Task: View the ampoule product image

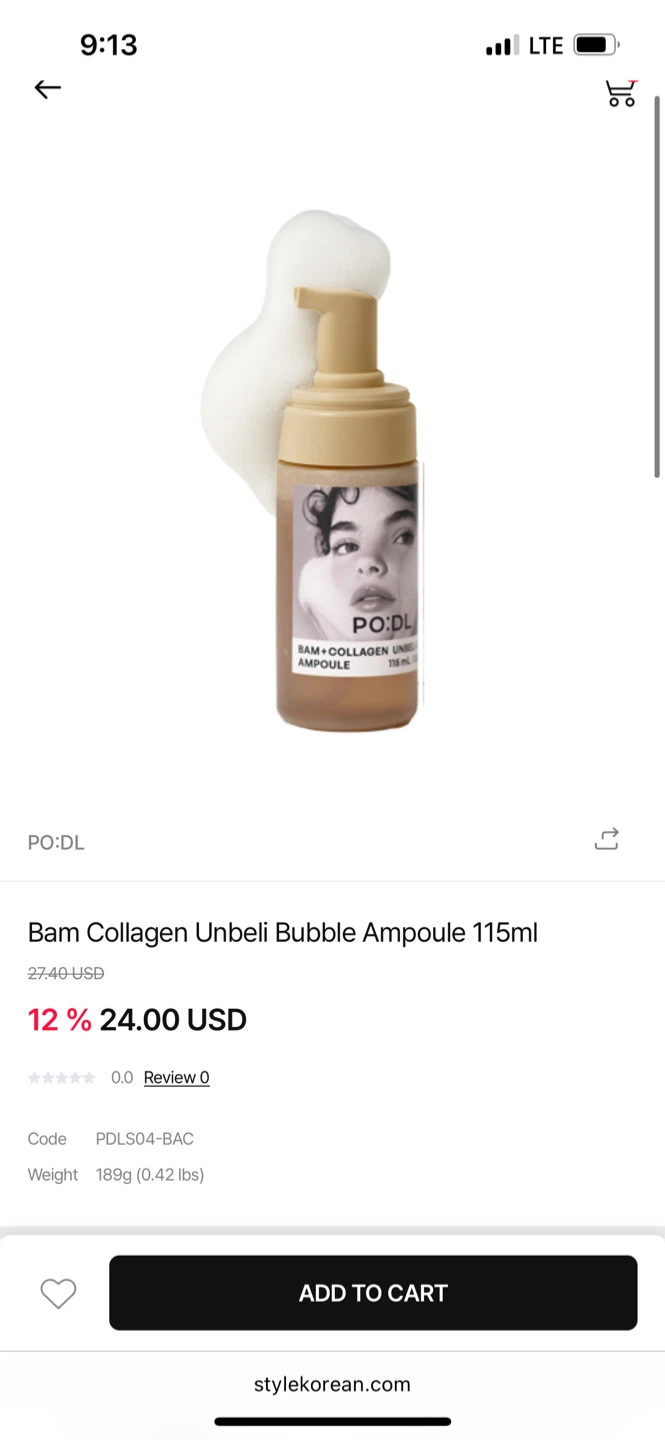Action: click(x=330, y=470)
